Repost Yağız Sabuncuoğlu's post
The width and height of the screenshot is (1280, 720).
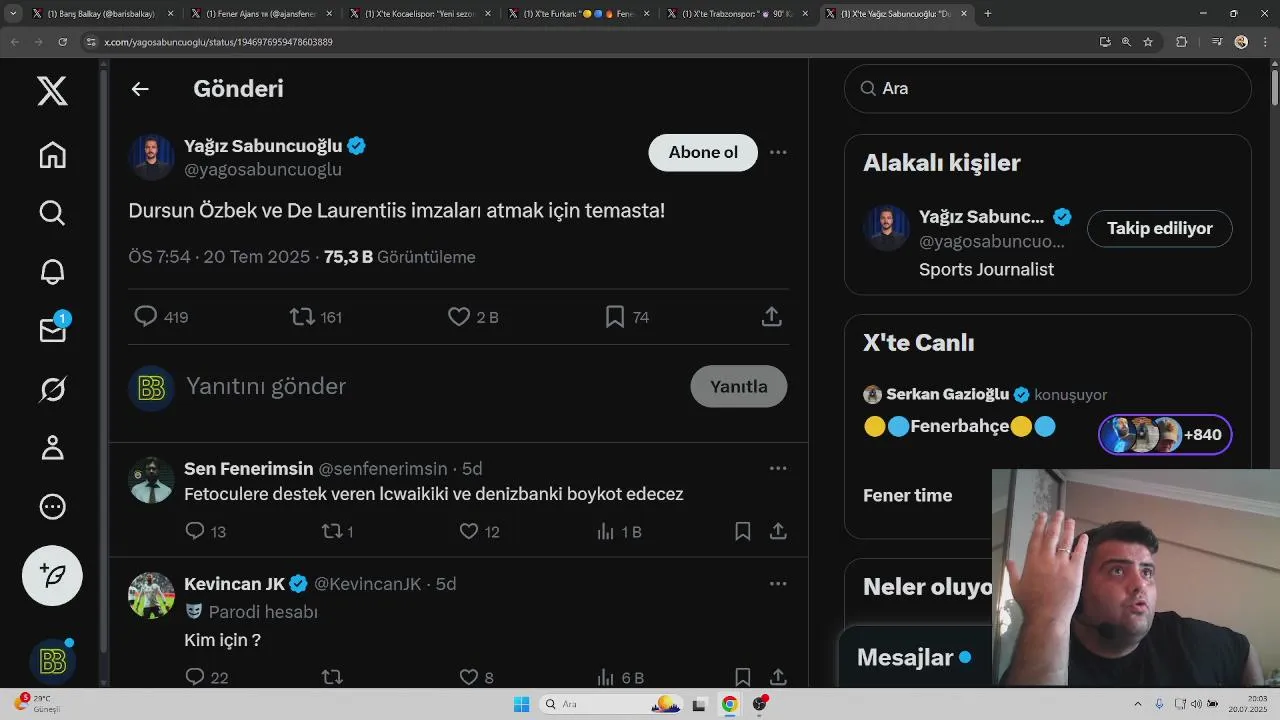302,317
